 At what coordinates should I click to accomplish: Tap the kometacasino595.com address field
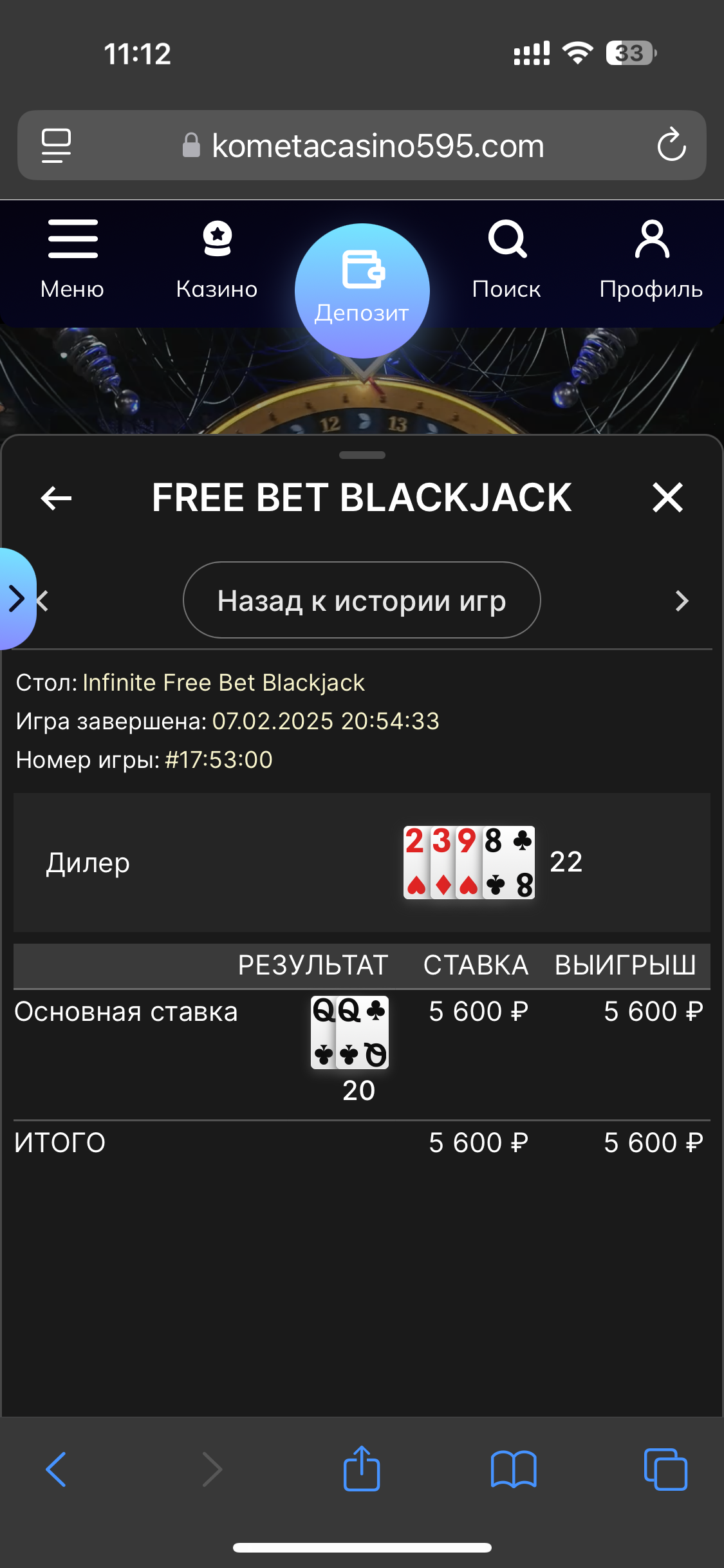pyautogui.click(x=378, y=145)
